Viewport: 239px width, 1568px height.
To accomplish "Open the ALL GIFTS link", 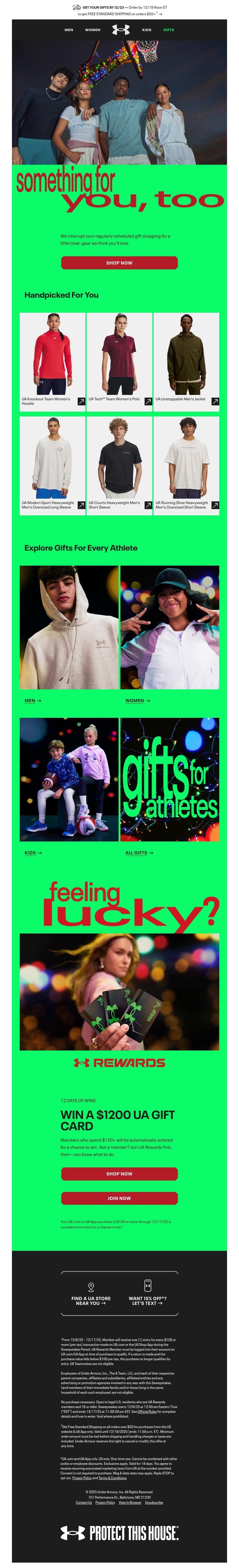I will click(139, 853).
